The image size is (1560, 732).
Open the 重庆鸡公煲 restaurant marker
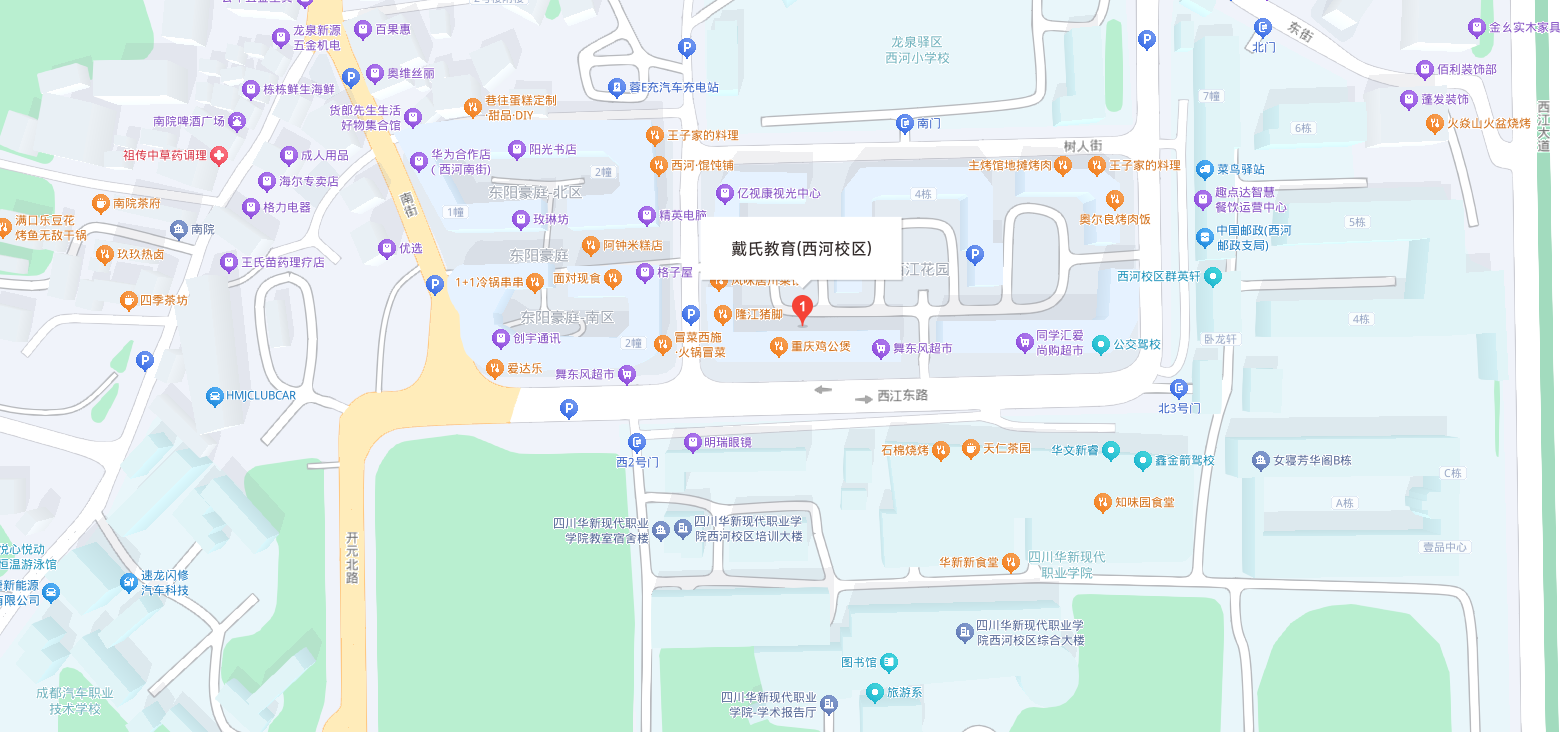779,347
